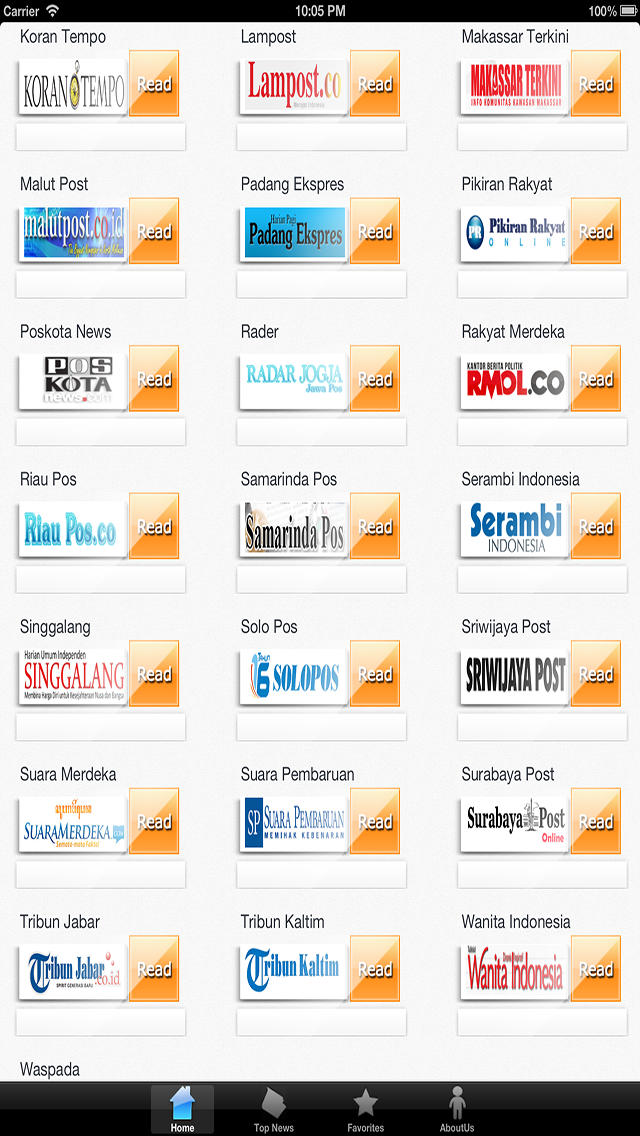Screen dimensions: 640x1136
Task: Read Makassar Terkini newspaper
Action: click(595, 85)
